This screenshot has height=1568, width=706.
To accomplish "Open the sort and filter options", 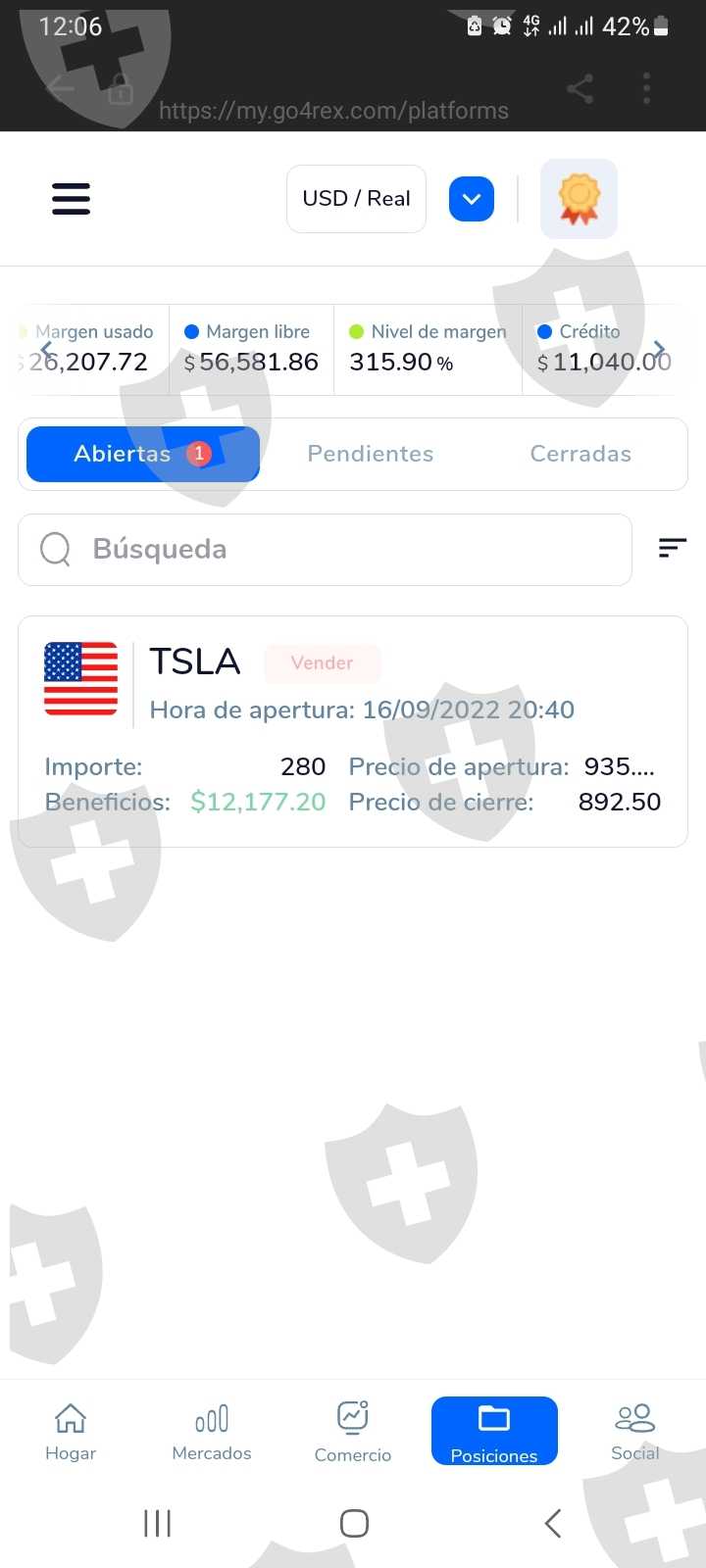I will 672,548.
